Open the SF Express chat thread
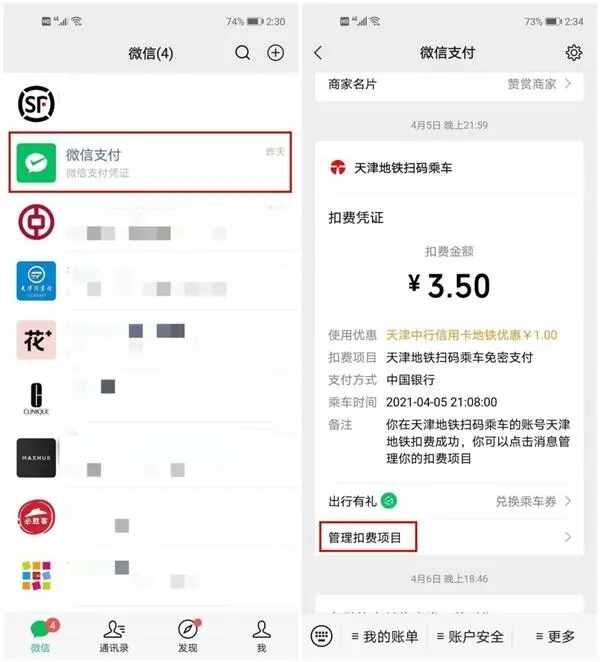Image resolution: width=600 pixels, height=662 pixels. click(150, 103)
